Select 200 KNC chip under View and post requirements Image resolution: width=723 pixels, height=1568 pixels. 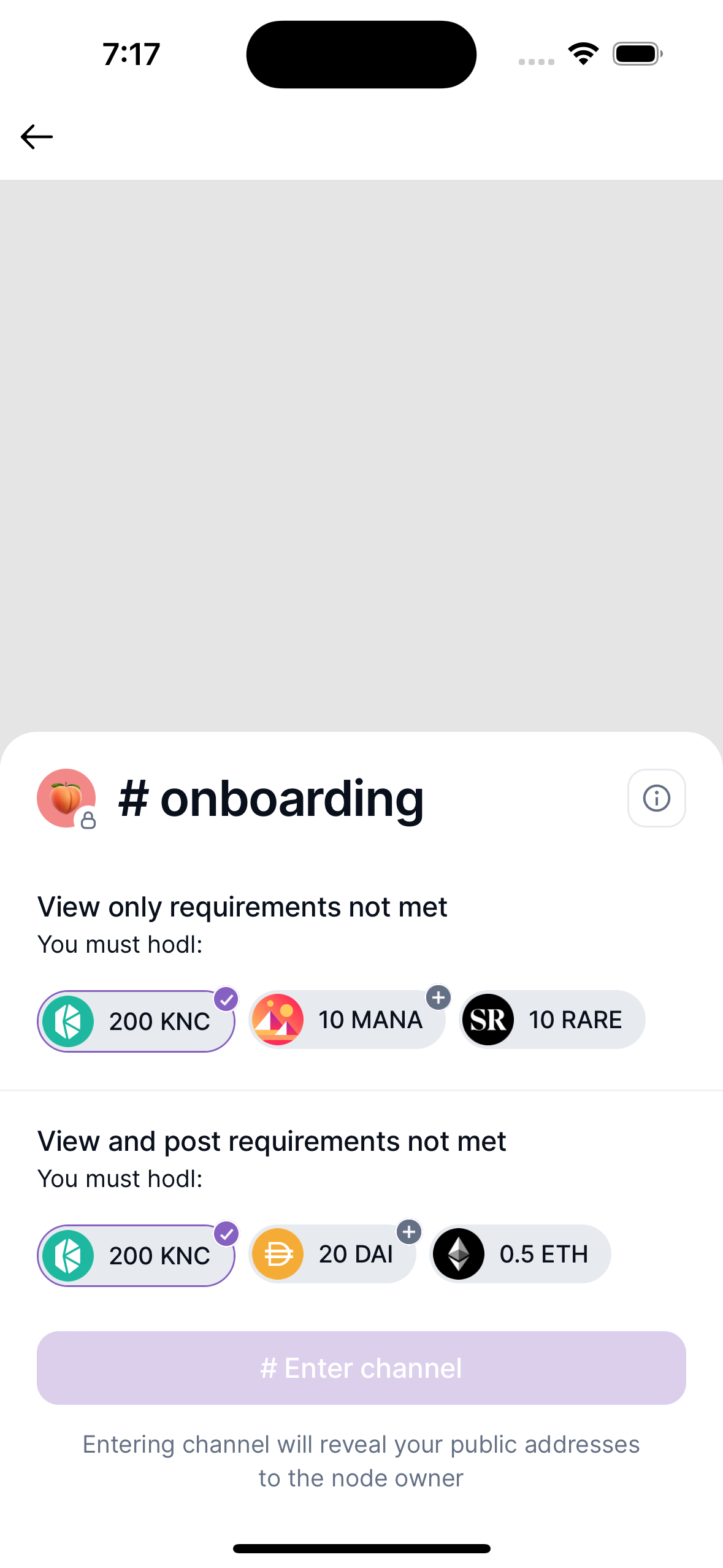pos(136,1255)
